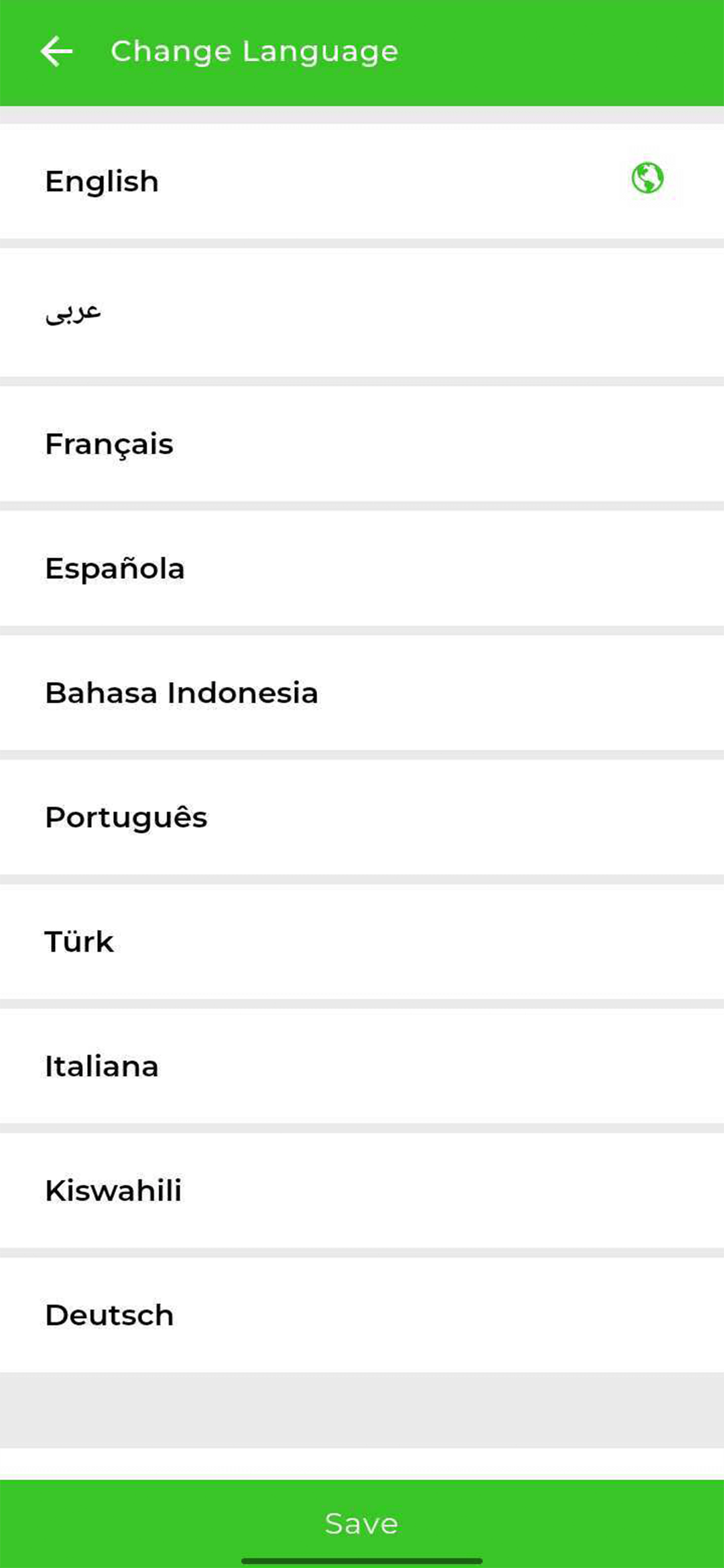Viewport: 724px width, 1568px height.
Task: Click the empty row below Deutsch
Action: 362,1407
